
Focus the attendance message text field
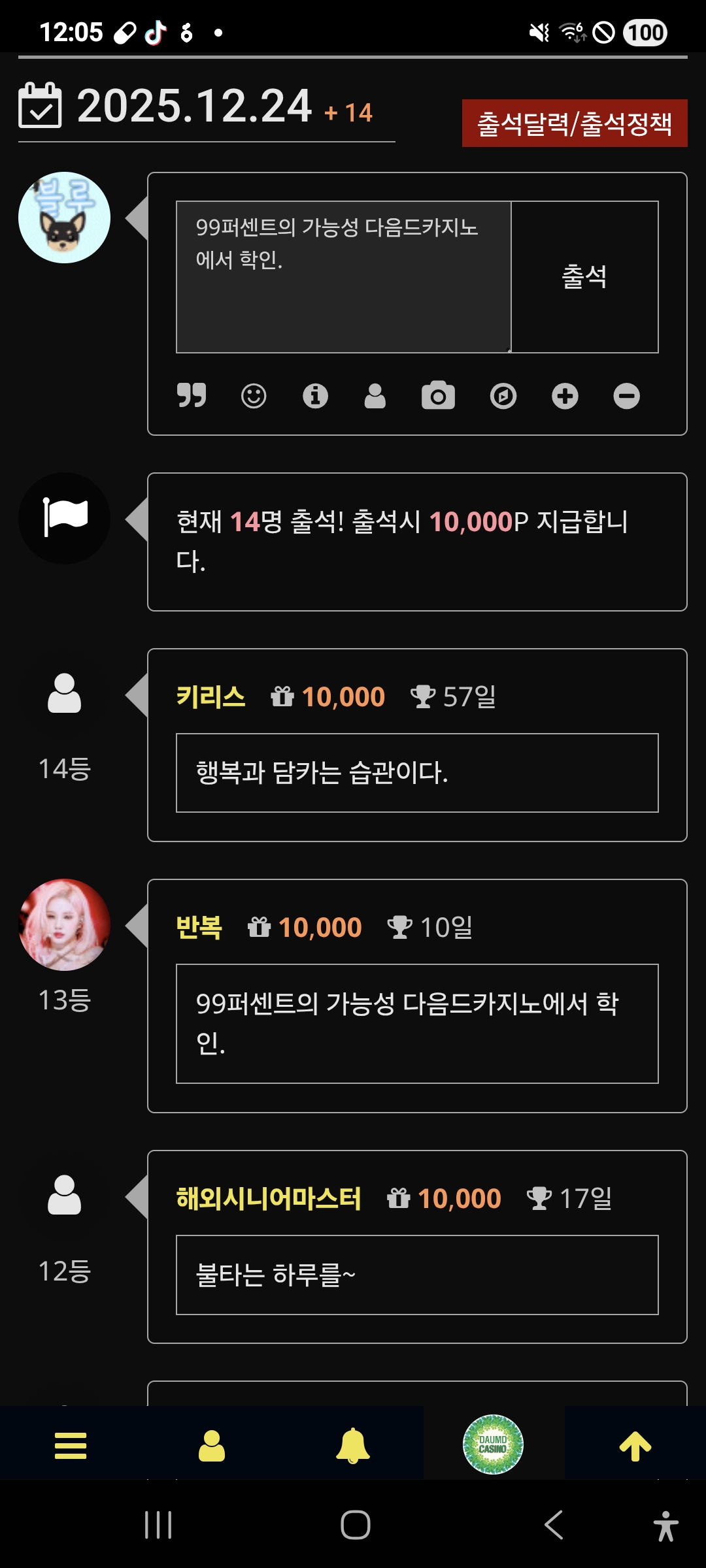point(343,277)
